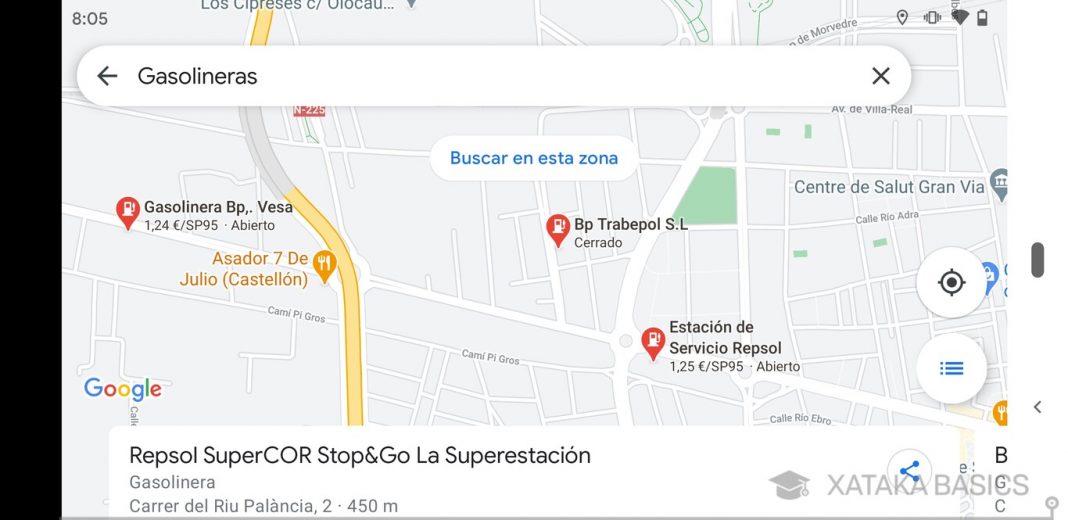Tap the system back arrow
Image resolution: width=1068 pixels, height=520 pixels.
1037,407
